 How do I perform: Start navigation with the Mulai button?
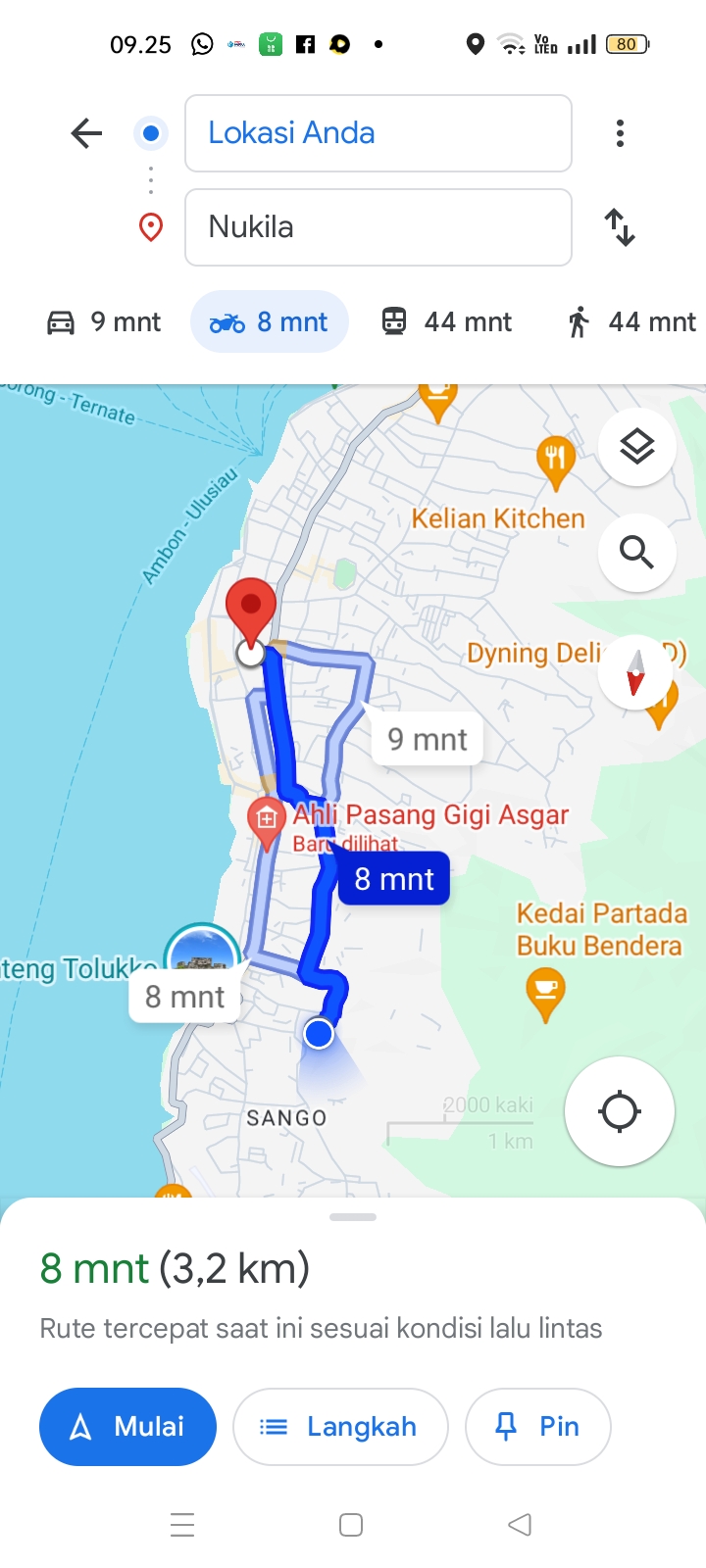(x=127, y=1427)
